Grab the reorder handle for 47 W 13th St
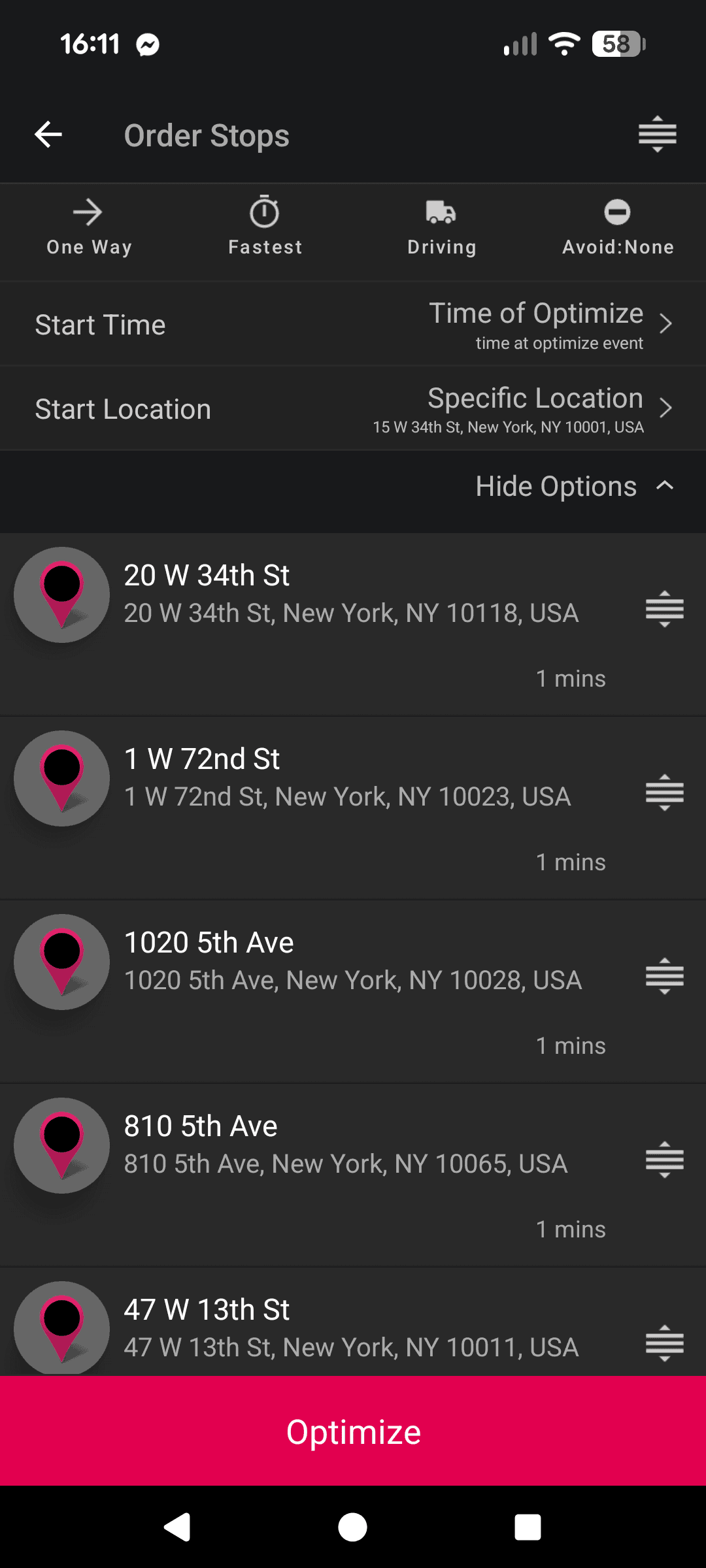The width and height of the screenshot is (706, 1568). click(664, 1343)
